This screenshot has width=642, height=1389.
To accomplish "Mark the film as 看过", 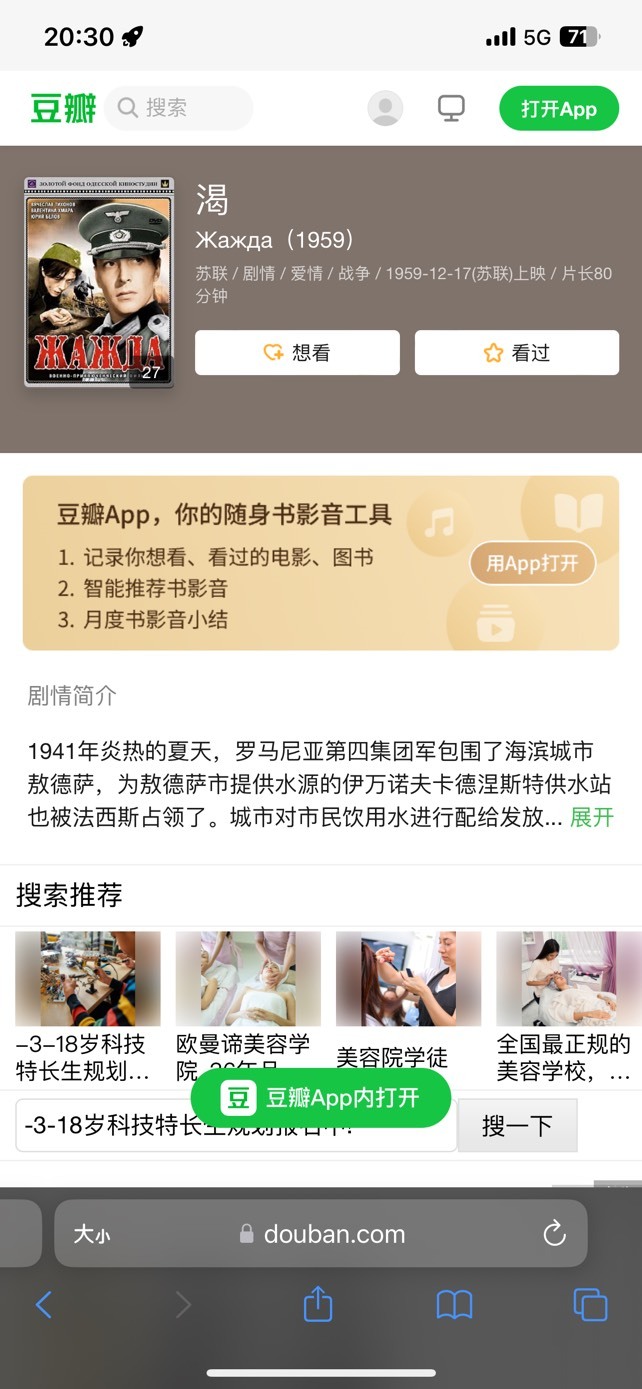I will click(x=517, y=353).
